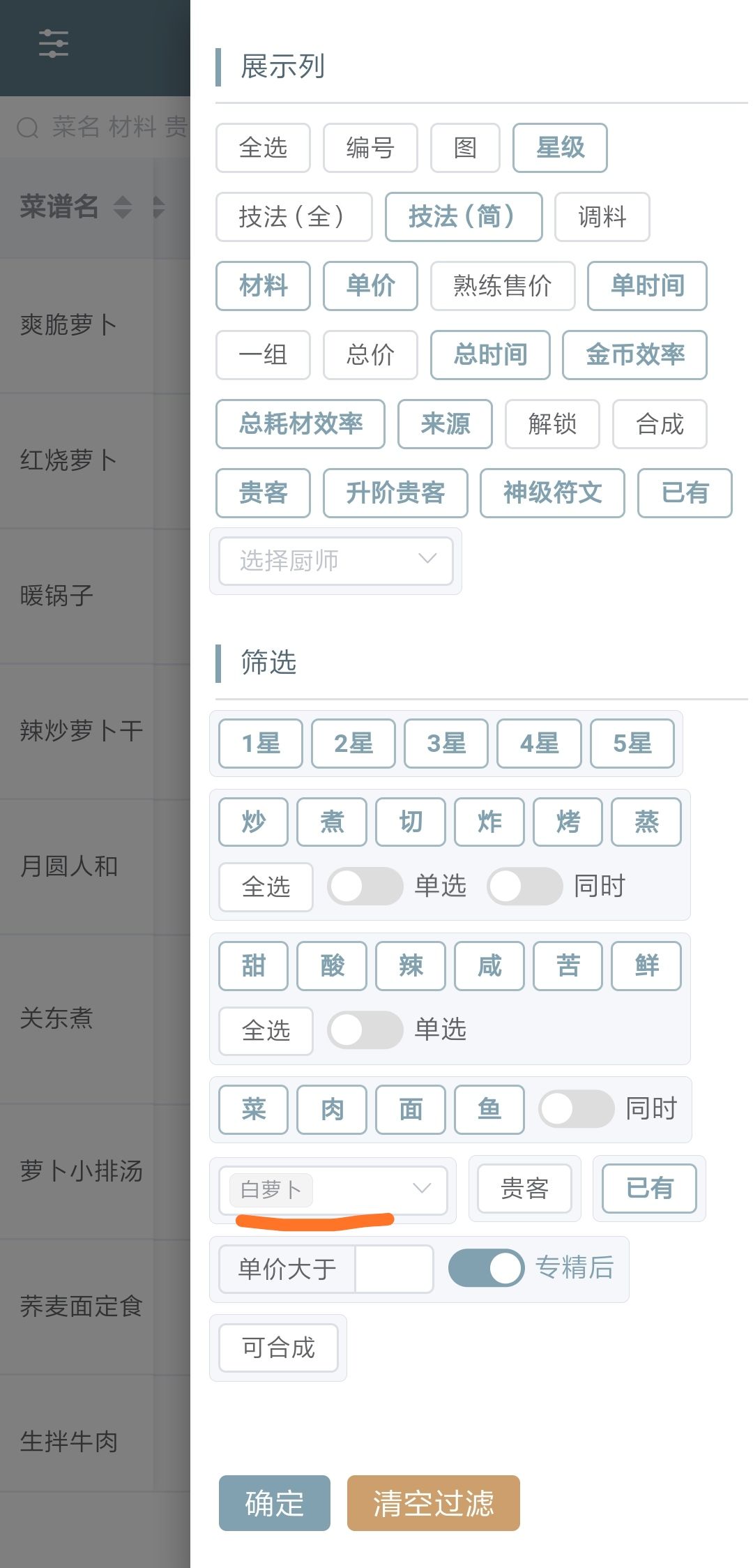Enable the 金币效率 display column
The height and width of the screenshot is (1568, 753).
point(634,355)
